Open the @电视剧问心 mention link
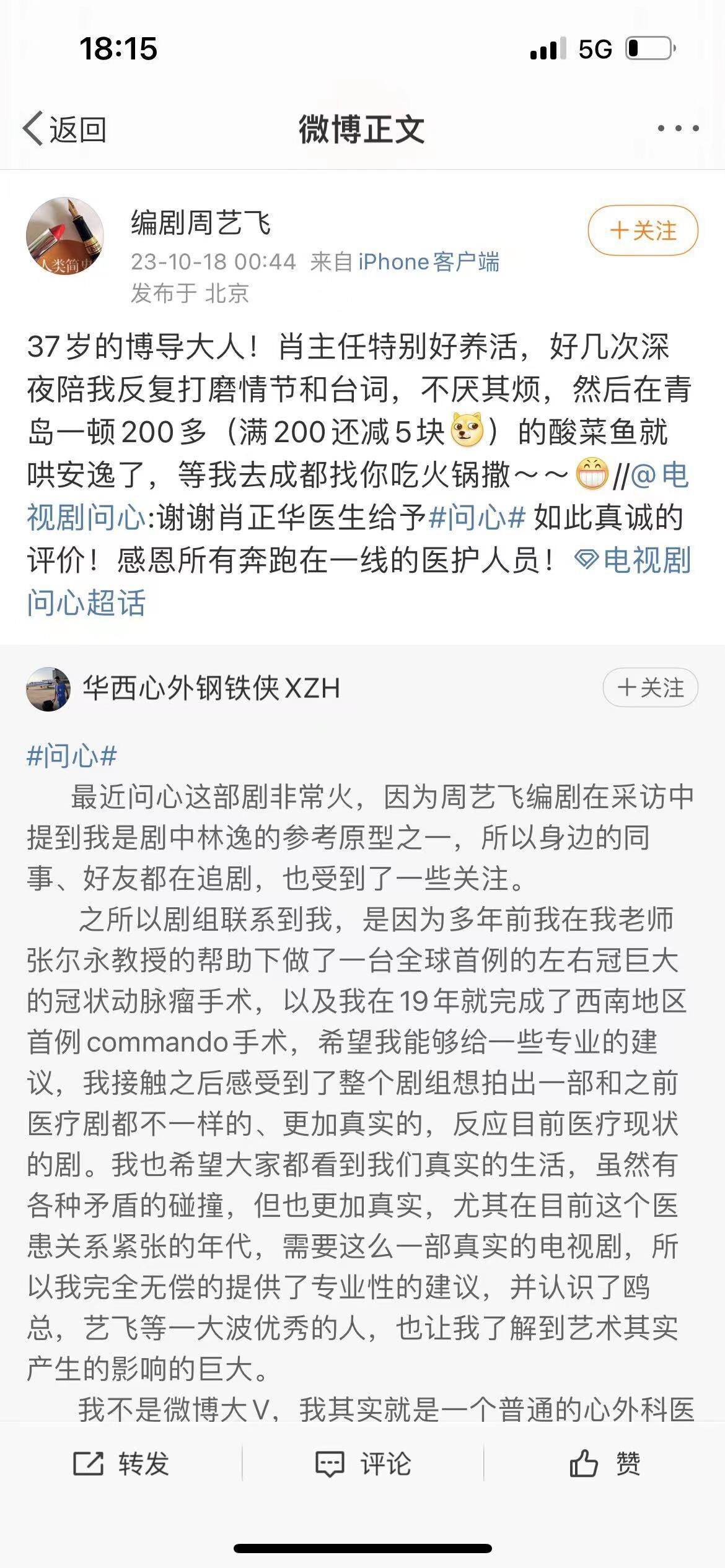Image resolution: width=725 pixels, height=1568 pixels. 658,476
